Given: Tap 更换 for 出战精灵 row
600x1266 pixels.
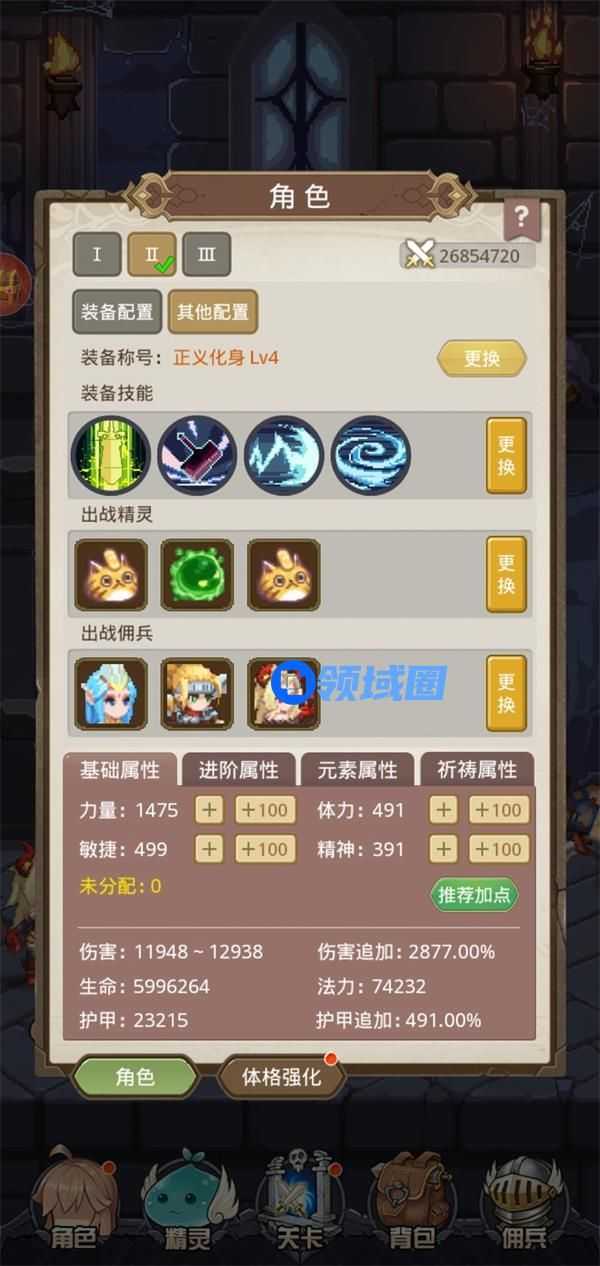Looking at the screenshot, I should 506,574.
